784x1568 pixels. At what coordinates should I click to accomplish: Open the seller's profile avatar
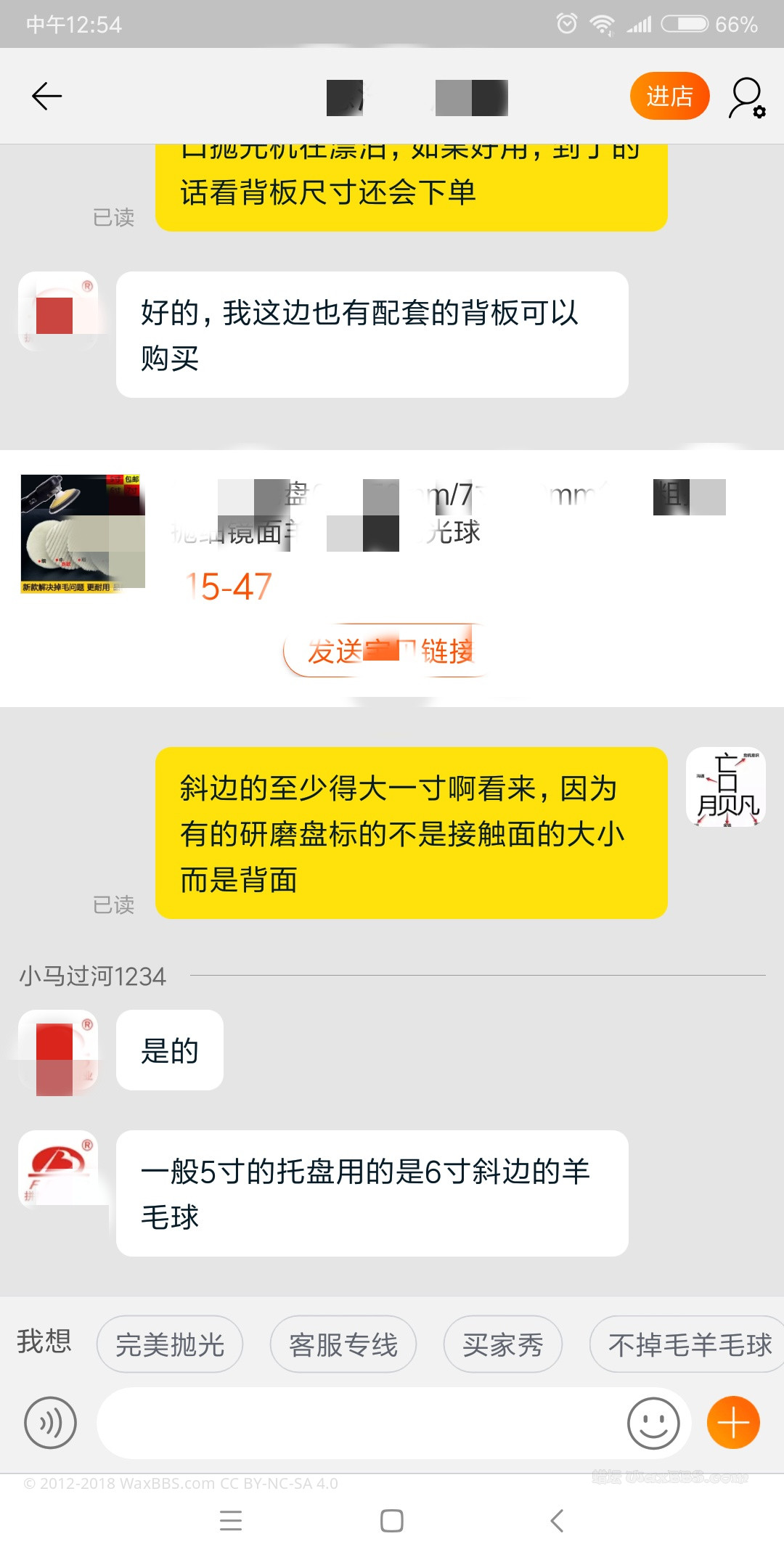pos(58,312)
